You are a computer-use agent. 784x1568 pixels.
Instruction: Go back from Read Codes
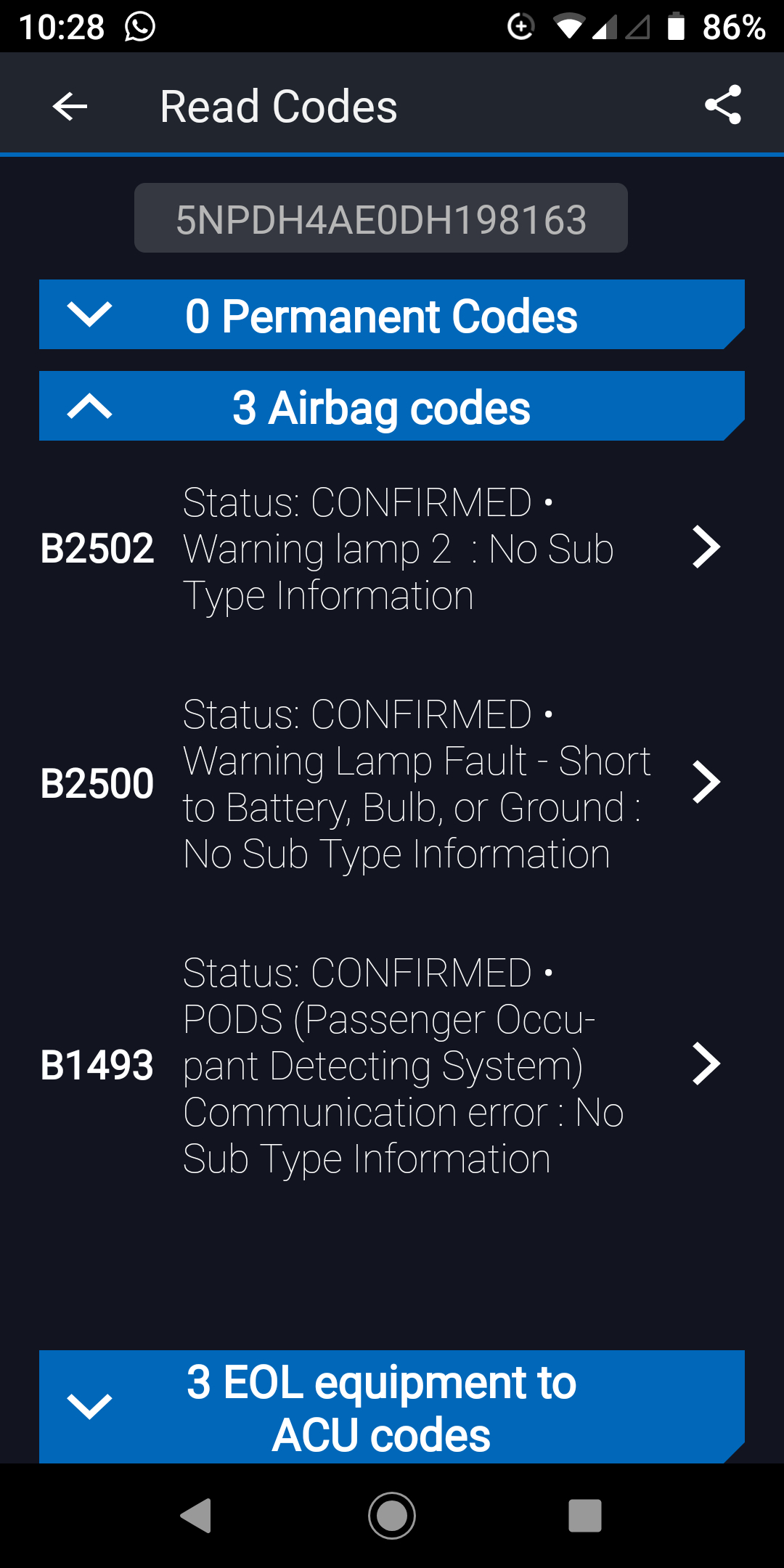point(70,106)
